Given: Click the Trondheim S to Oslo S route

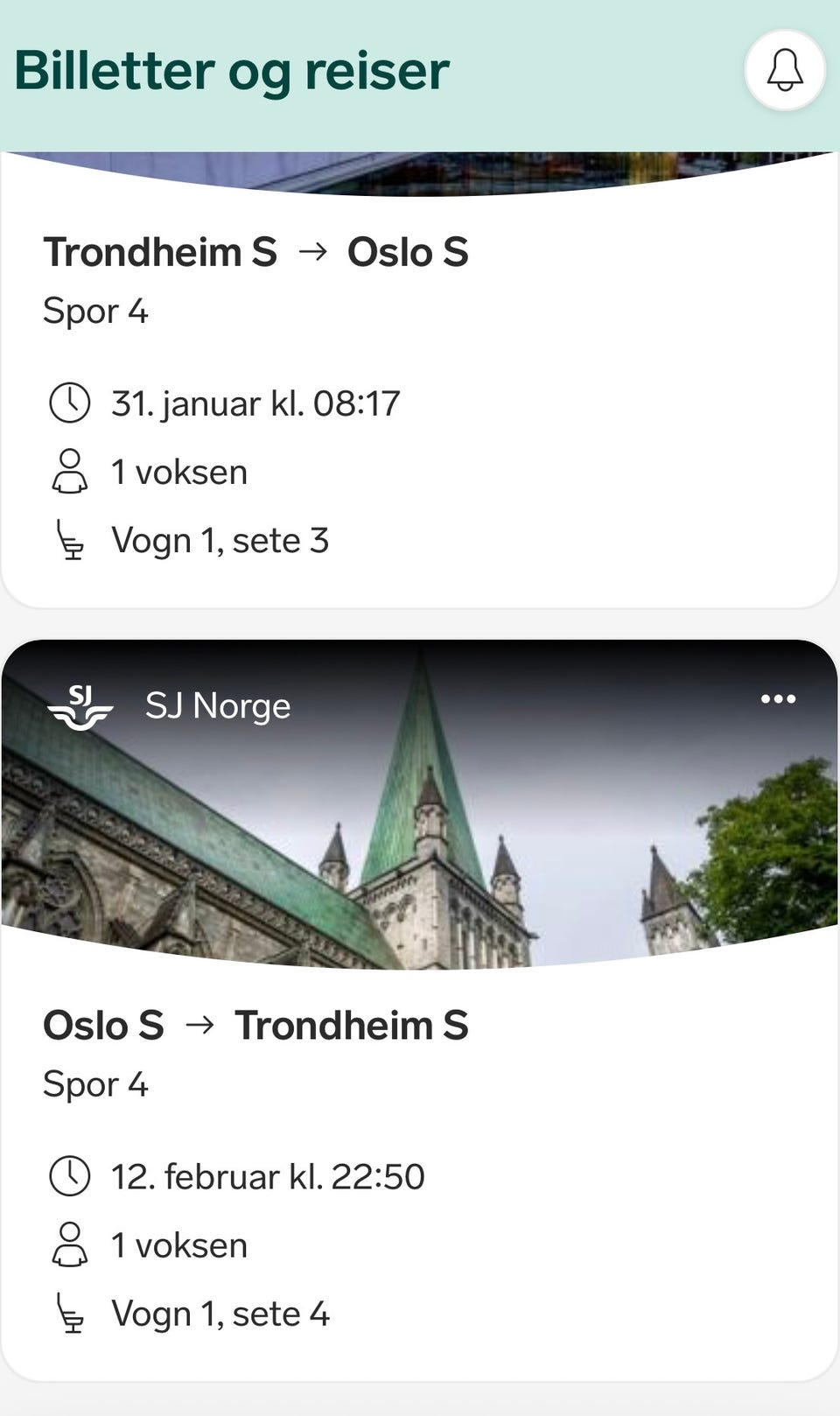Looking at the screenshot, I should (x=257, y=252).
